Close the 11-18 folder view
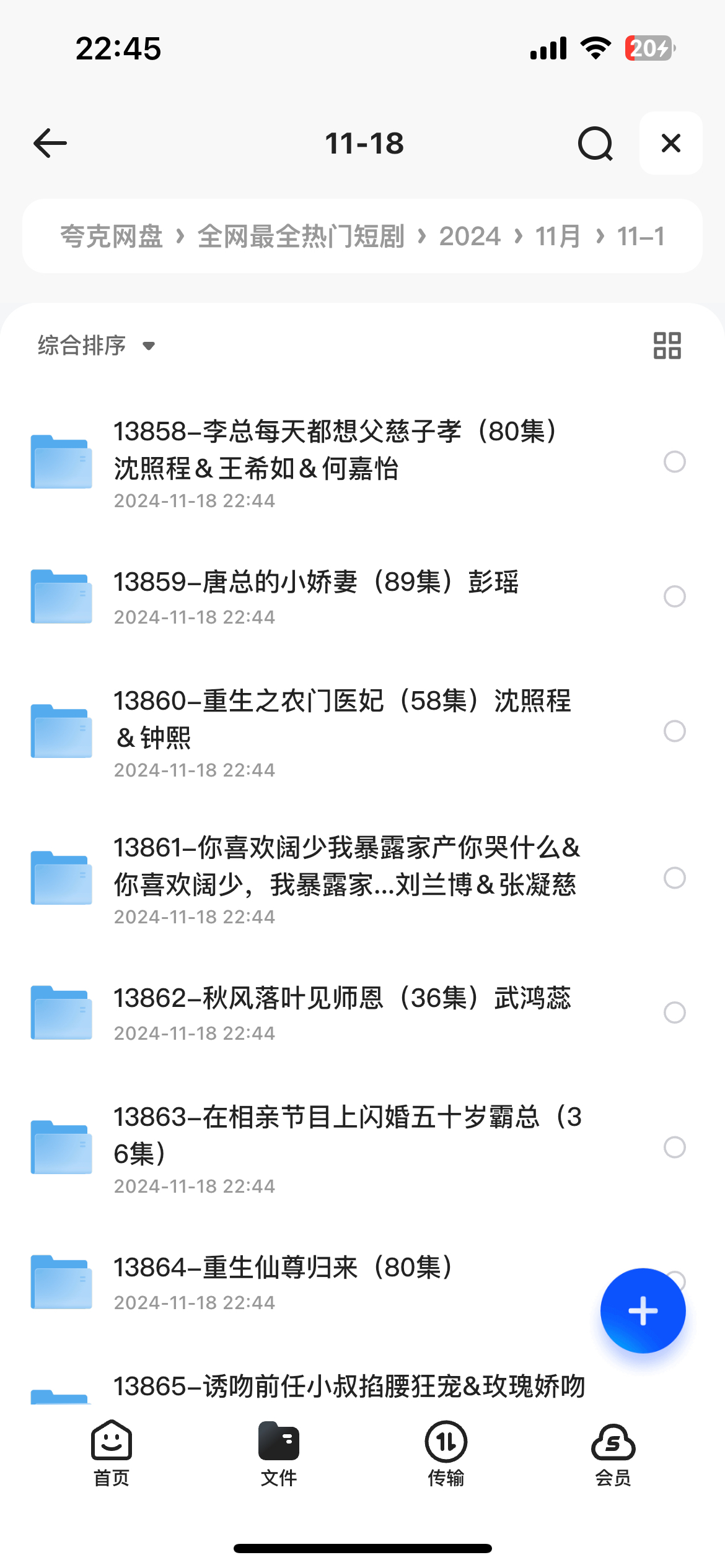 coord(671,143)
